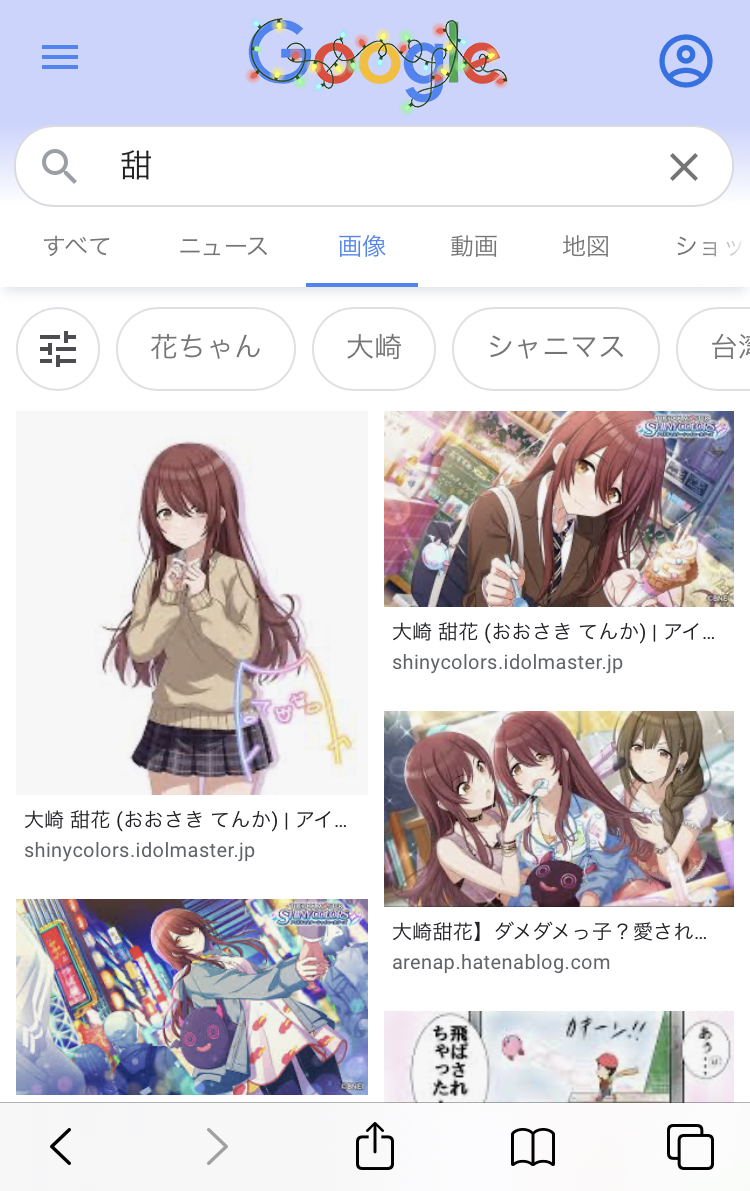Open the browser bookmarks
Screen dimensions: 750x1191
[x=533, y=1146]
